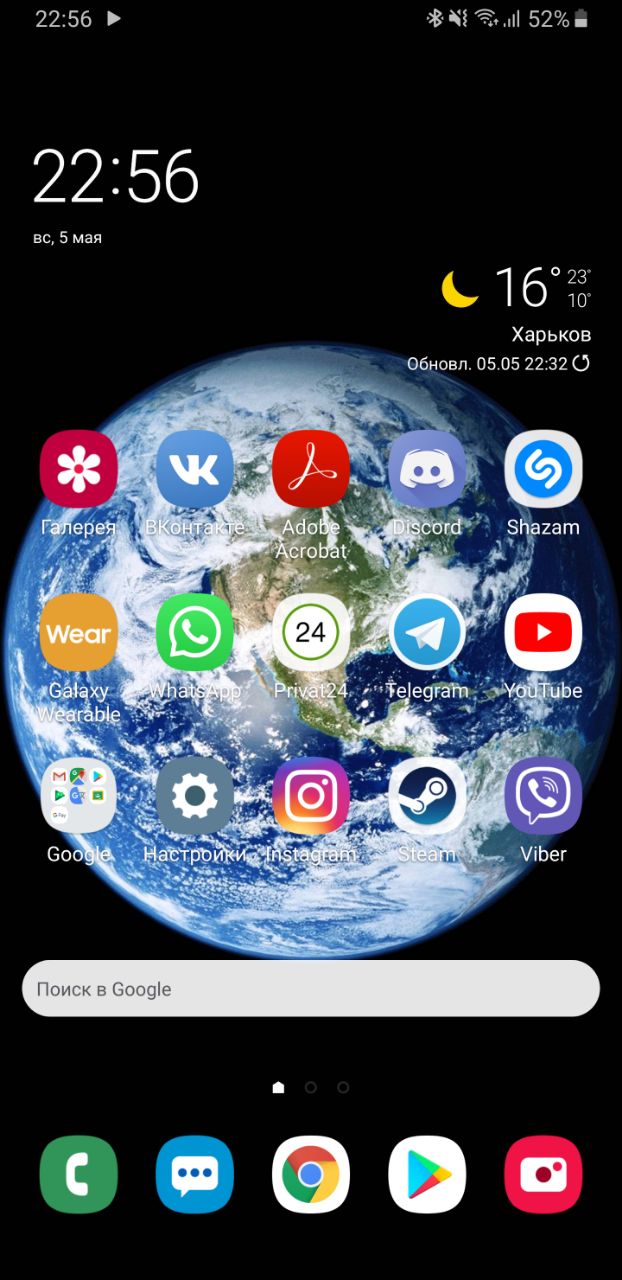This screenshot has width=622, height=1280.
Task: Open Настройки settings app
Action: (194, 796)
